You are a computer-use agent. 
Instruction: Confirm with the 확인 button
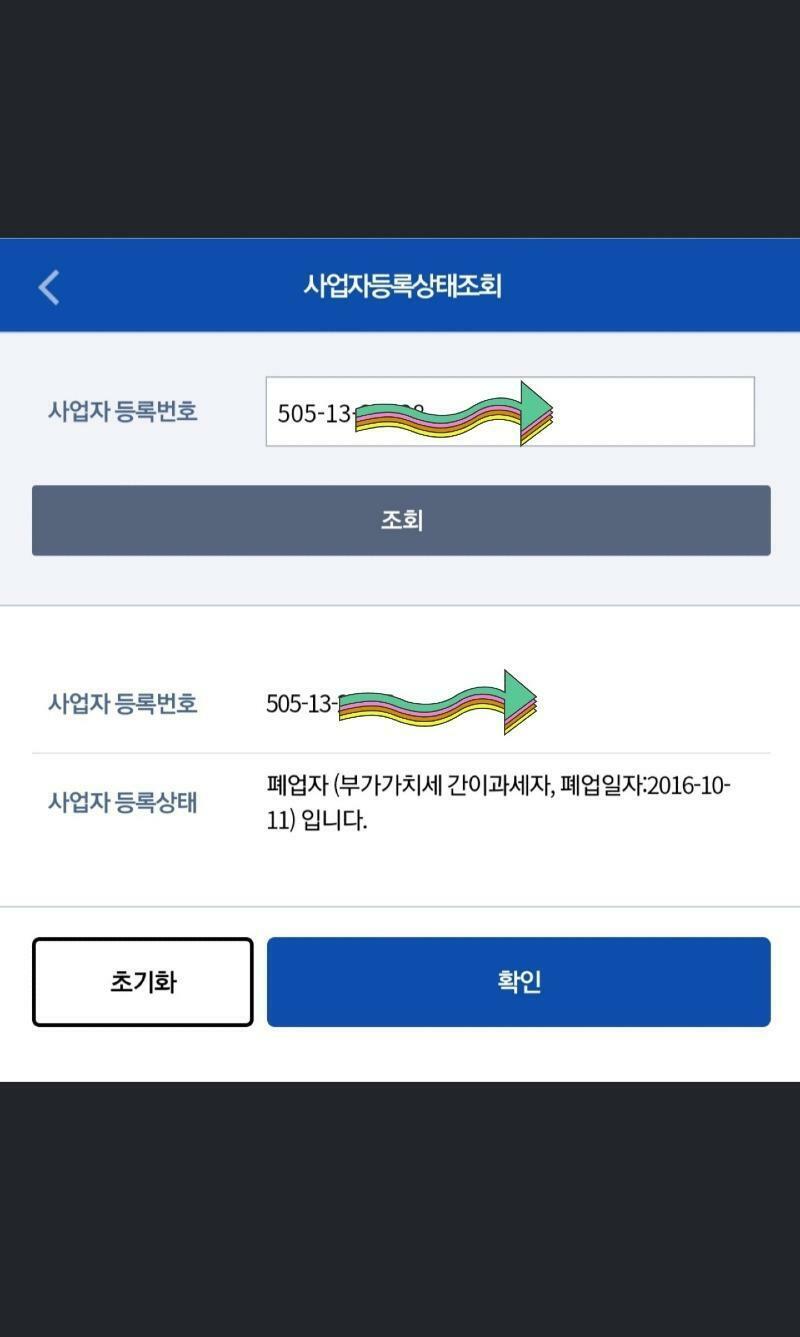(519, 982)
